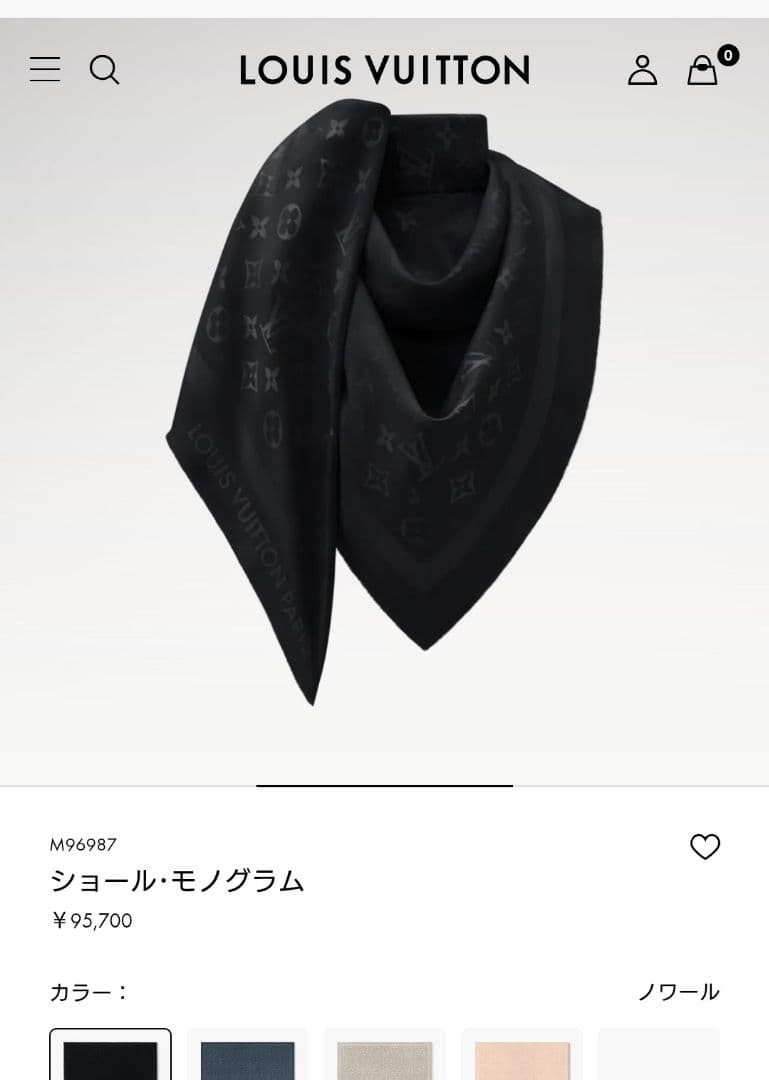Click the price ¥95,700
The height and width of the screenshot is (1080, 769).
(91, 922)
